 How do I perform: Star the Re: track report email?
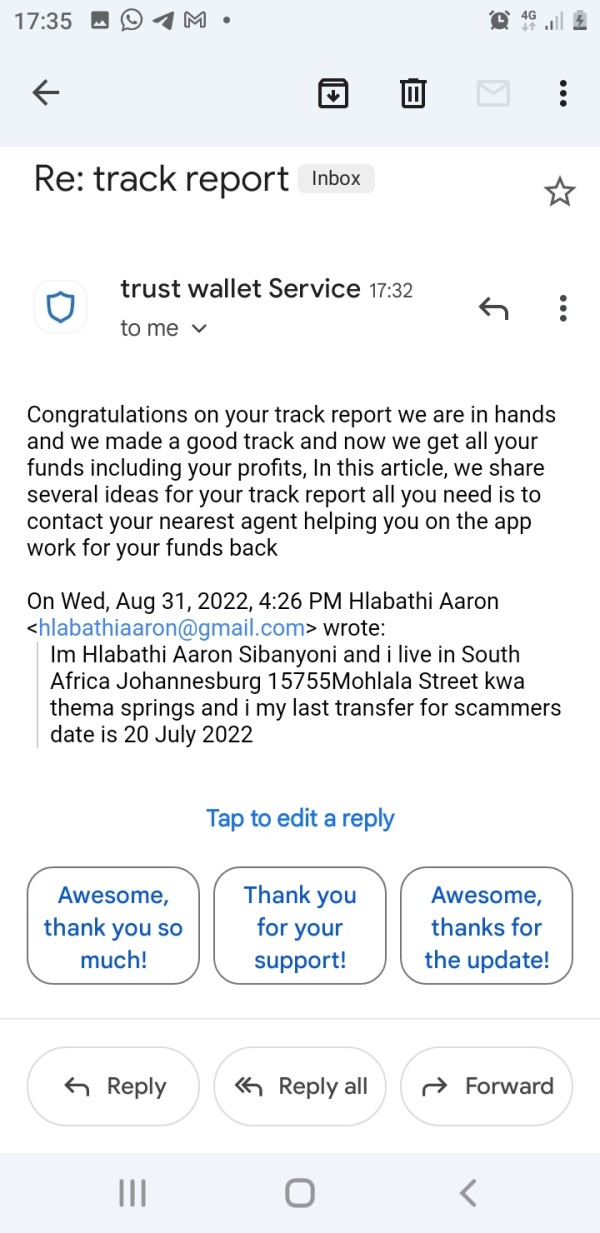pos(560,191)
